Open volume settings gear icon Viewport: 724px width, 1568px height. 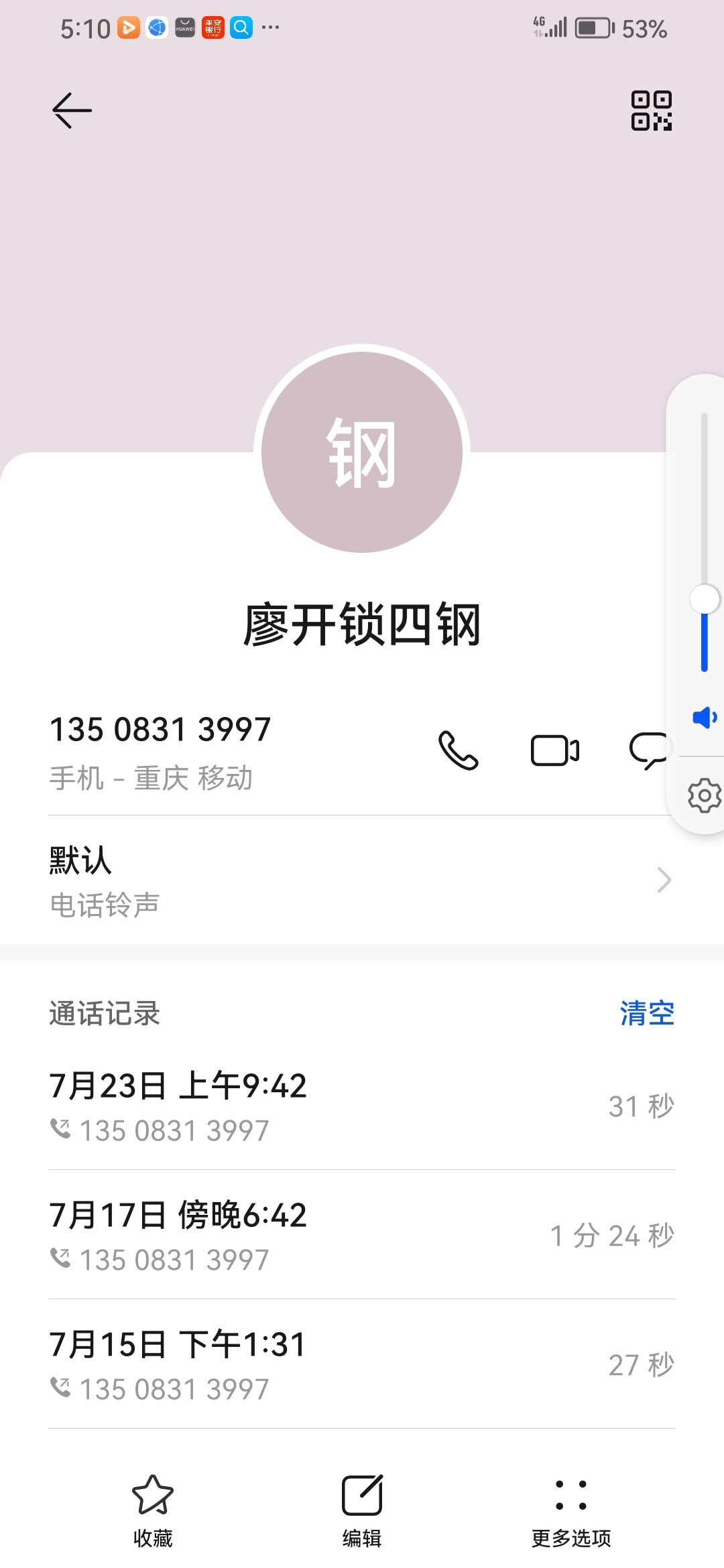click(705, 795)
